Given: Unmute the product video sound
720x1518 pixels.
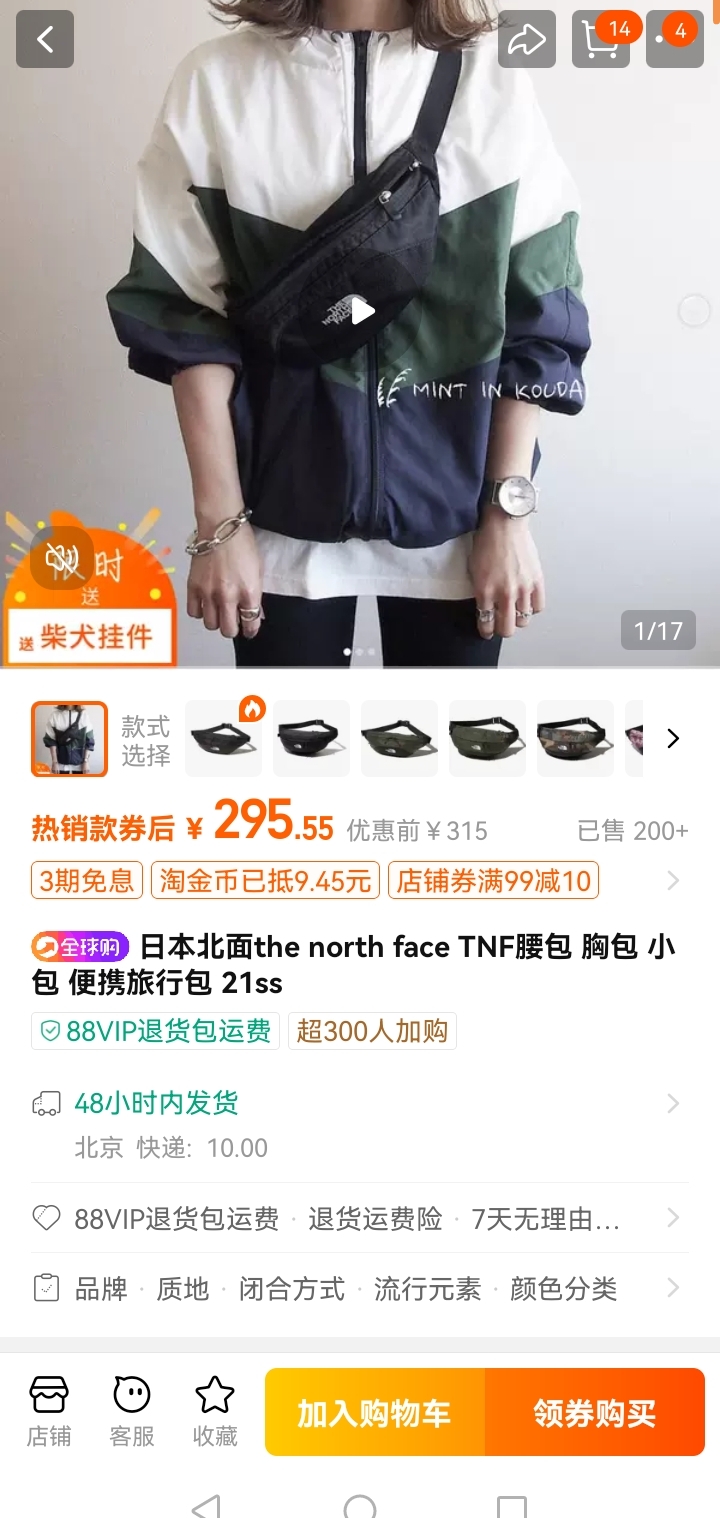Looking at the screenshot, I should tap(62, 558).
